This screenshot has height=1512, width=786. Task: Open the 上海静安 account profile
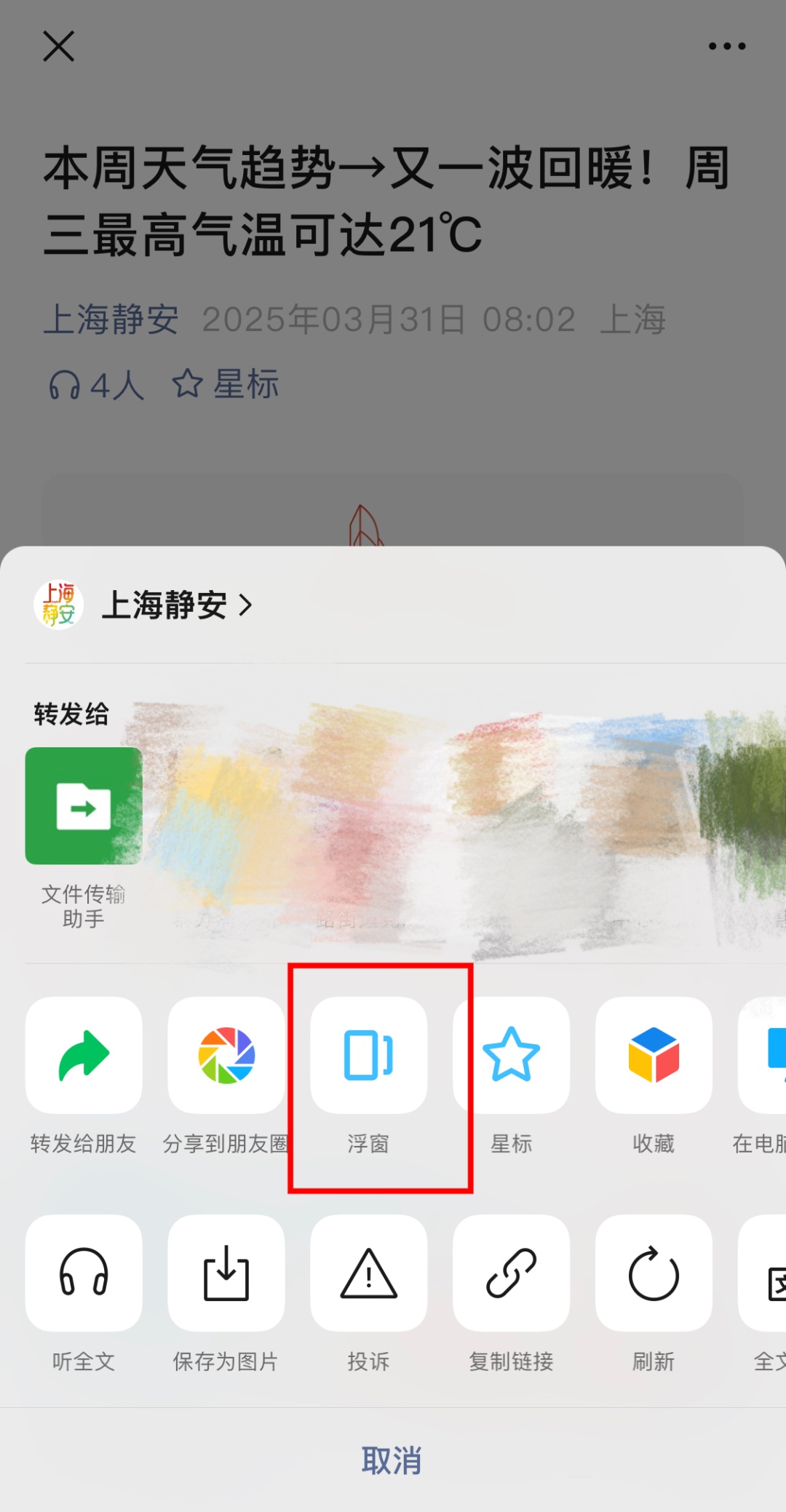164,605
